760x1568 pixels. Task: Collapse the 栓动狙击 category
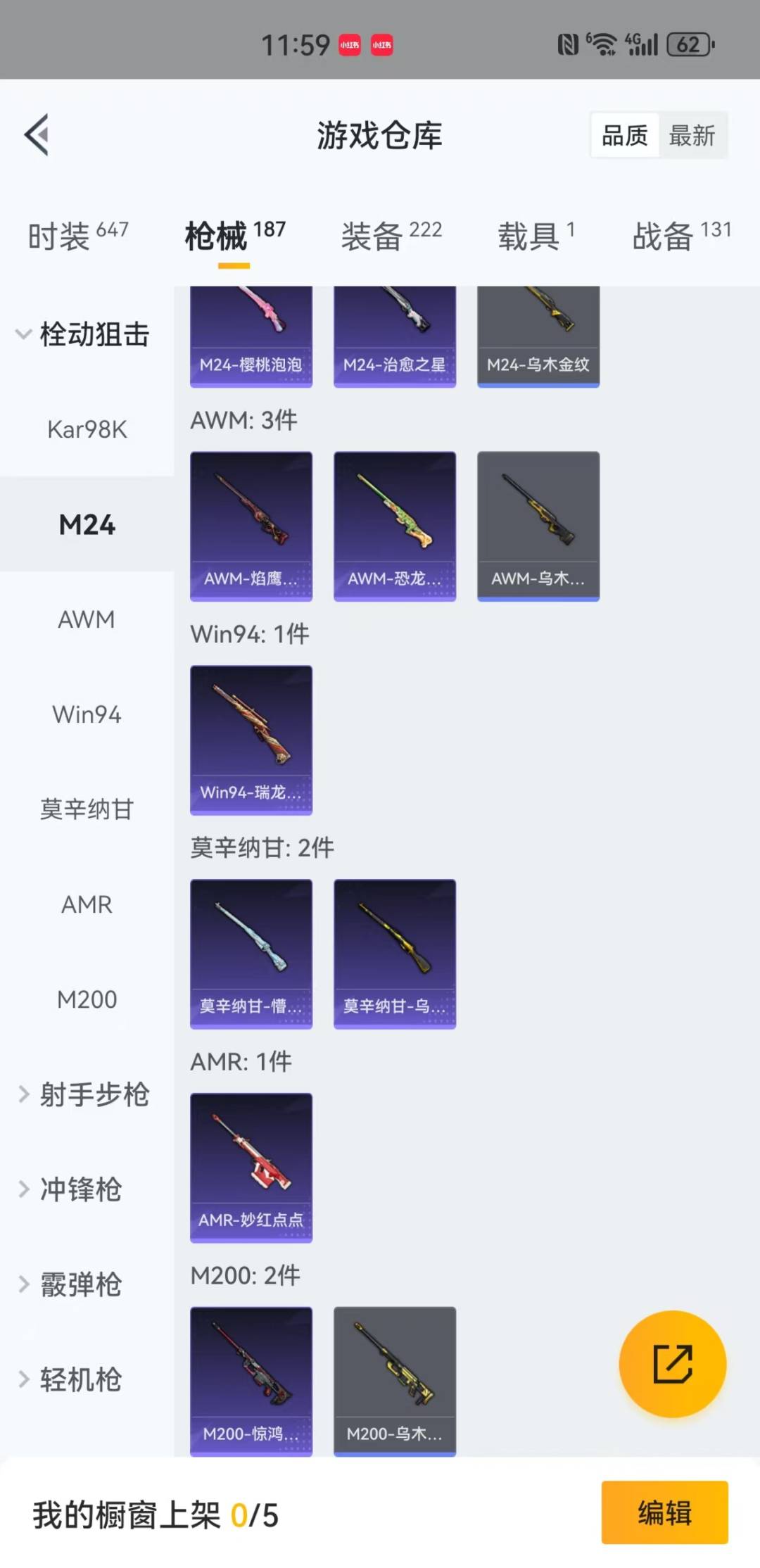83,334
